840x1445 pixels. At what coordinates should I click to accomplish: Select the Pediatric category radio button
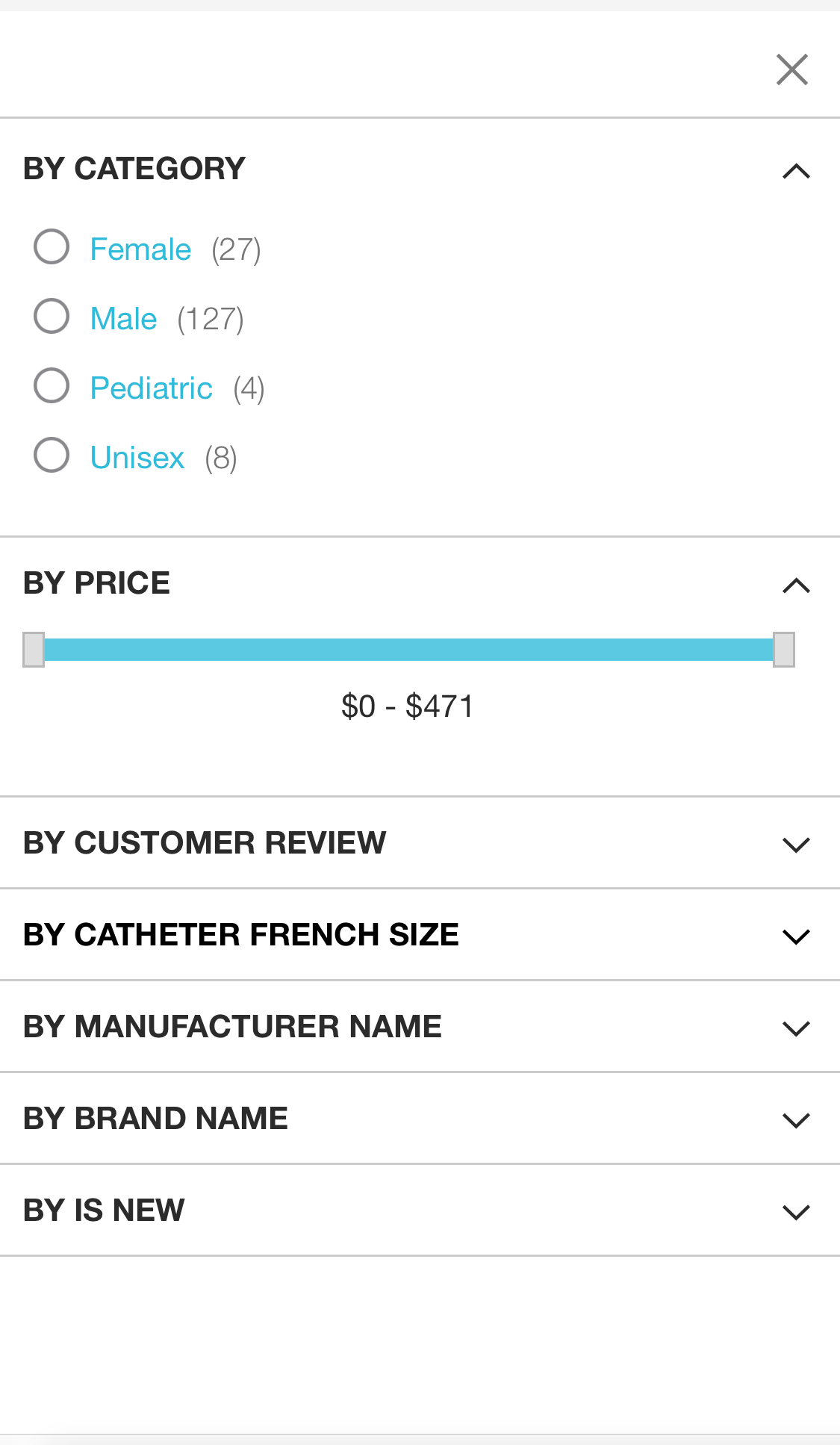click(x=51, y=385)
